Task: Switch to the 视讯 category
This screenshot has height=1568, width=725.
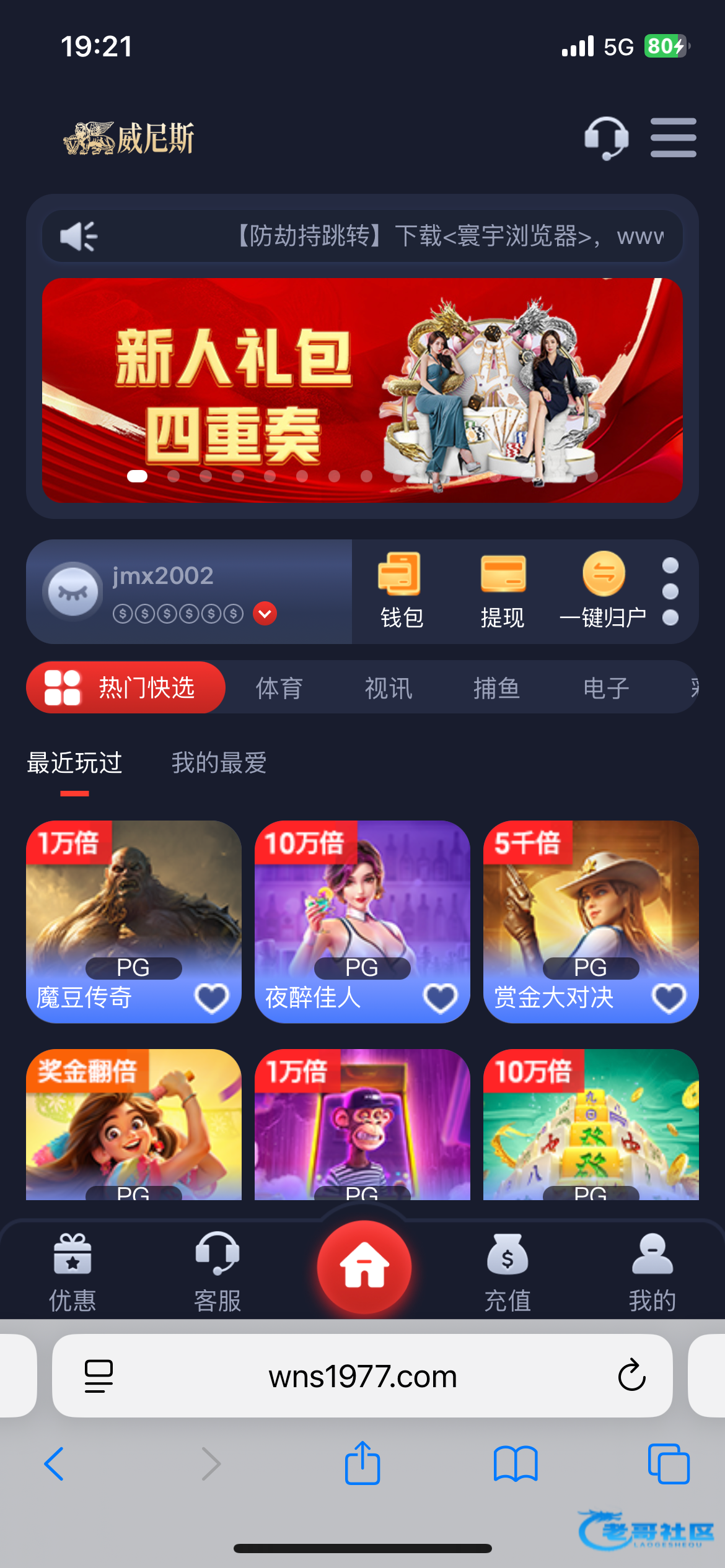Action: (x=388, y=688)
